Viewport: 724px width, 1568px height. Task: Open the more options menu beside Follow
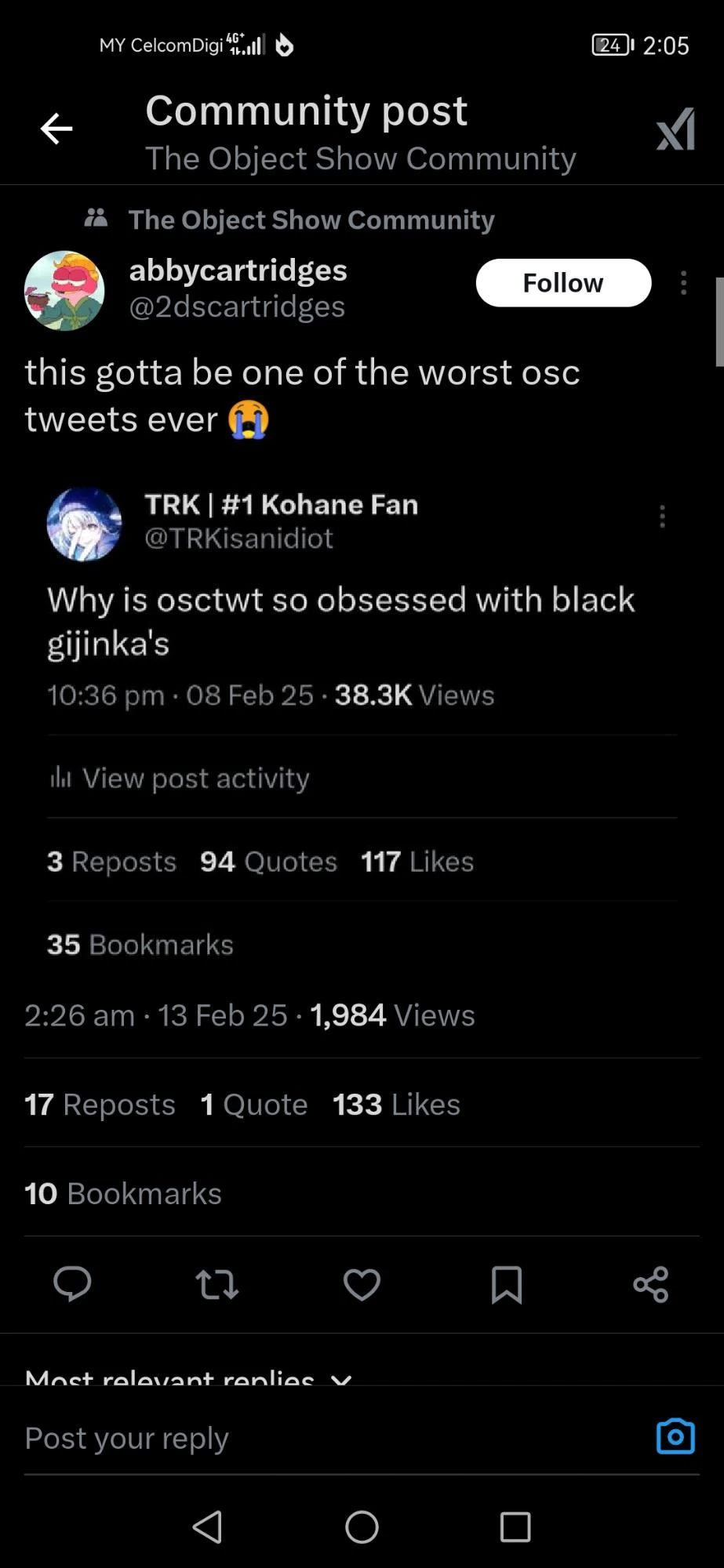tap(684, 283)
